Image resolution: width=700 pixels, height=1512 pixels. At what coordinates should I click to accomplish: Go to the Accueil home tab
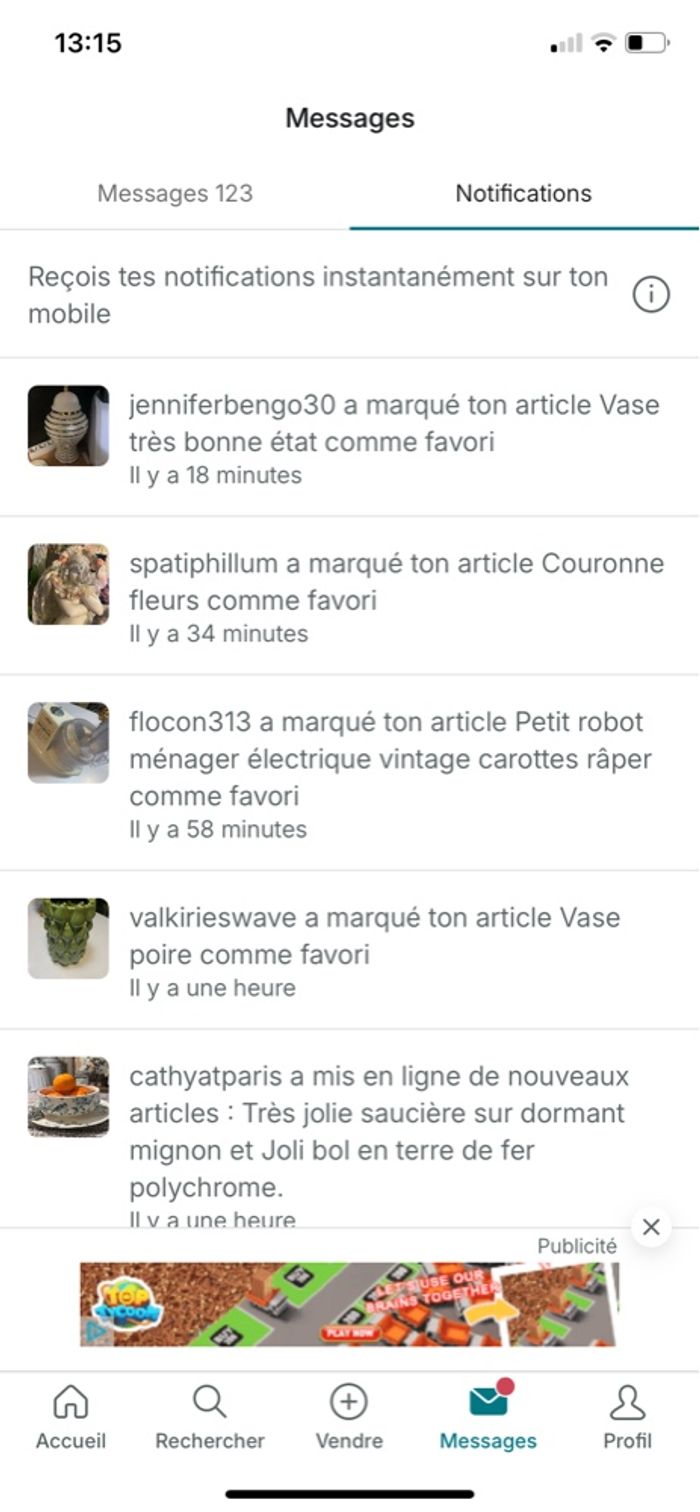click(70, 1418)
